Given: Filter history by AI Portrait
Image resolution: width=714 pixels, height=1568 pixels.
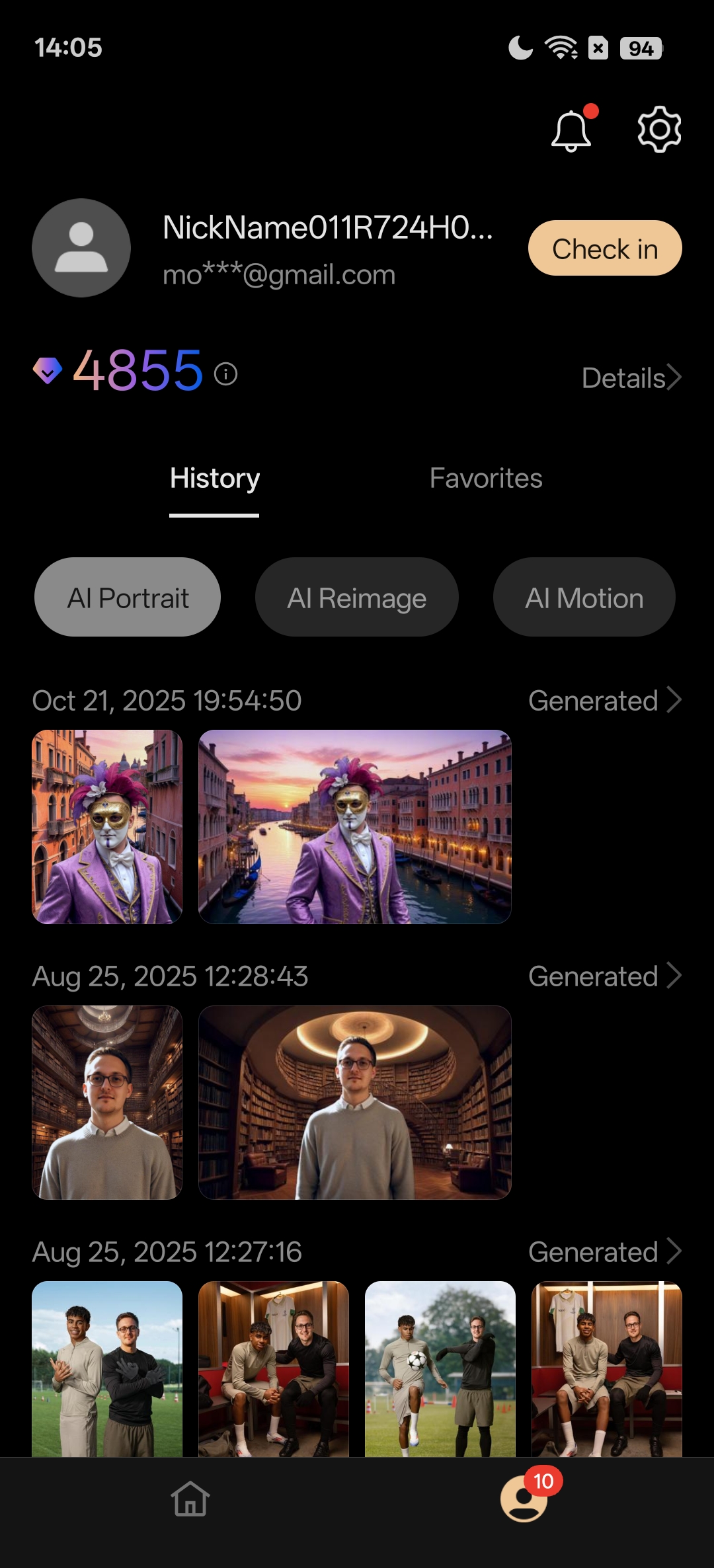Looking at the screenshot, I should 128,598.
